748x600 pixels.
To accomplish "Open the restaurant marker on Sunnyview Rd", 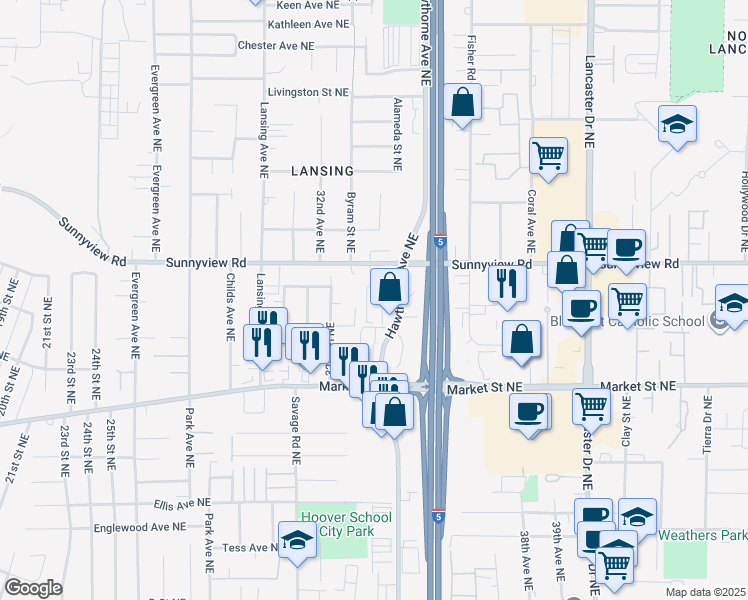I will 507,283.
